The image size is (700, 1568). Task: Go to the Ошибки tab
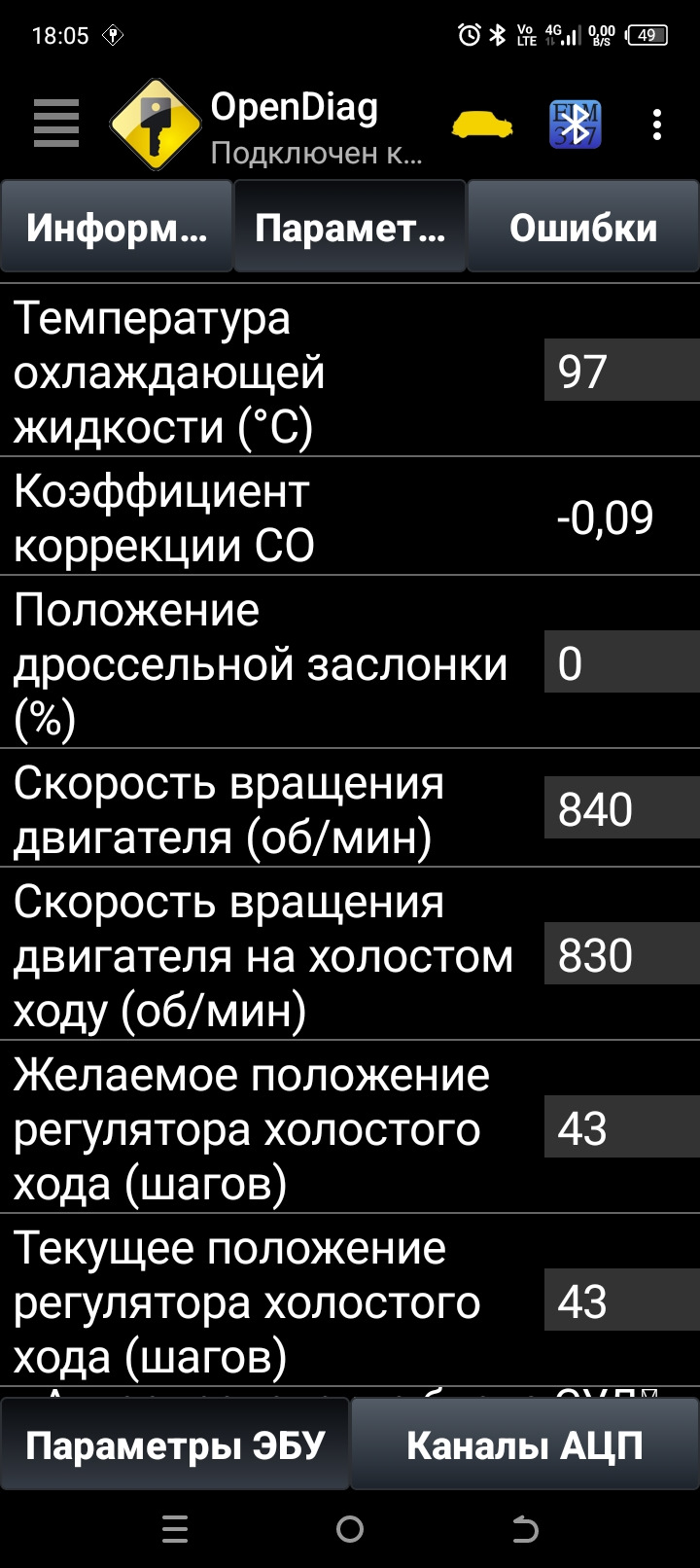coord(583,228)
